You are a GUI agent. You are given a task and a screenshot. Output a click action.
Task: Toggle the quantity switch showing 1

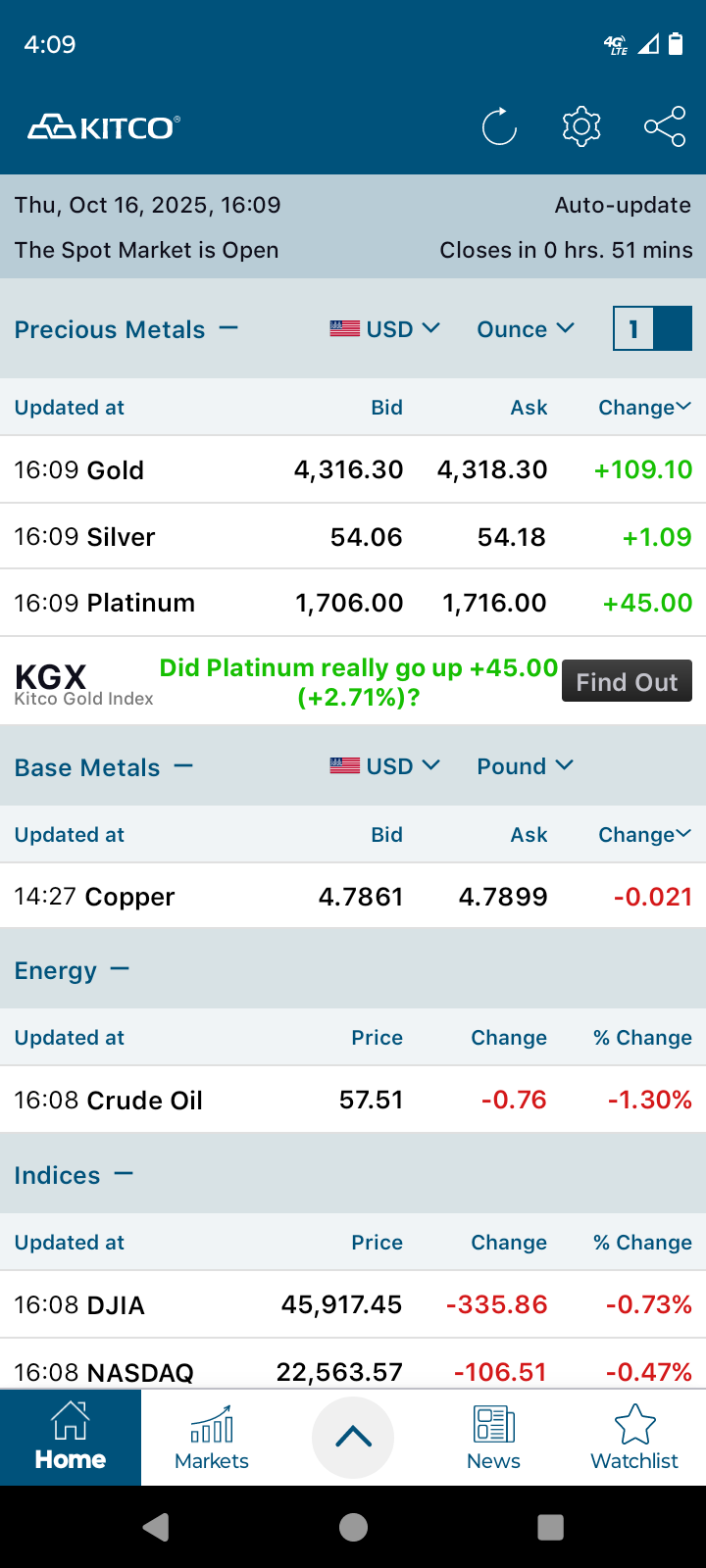(652, 328)
